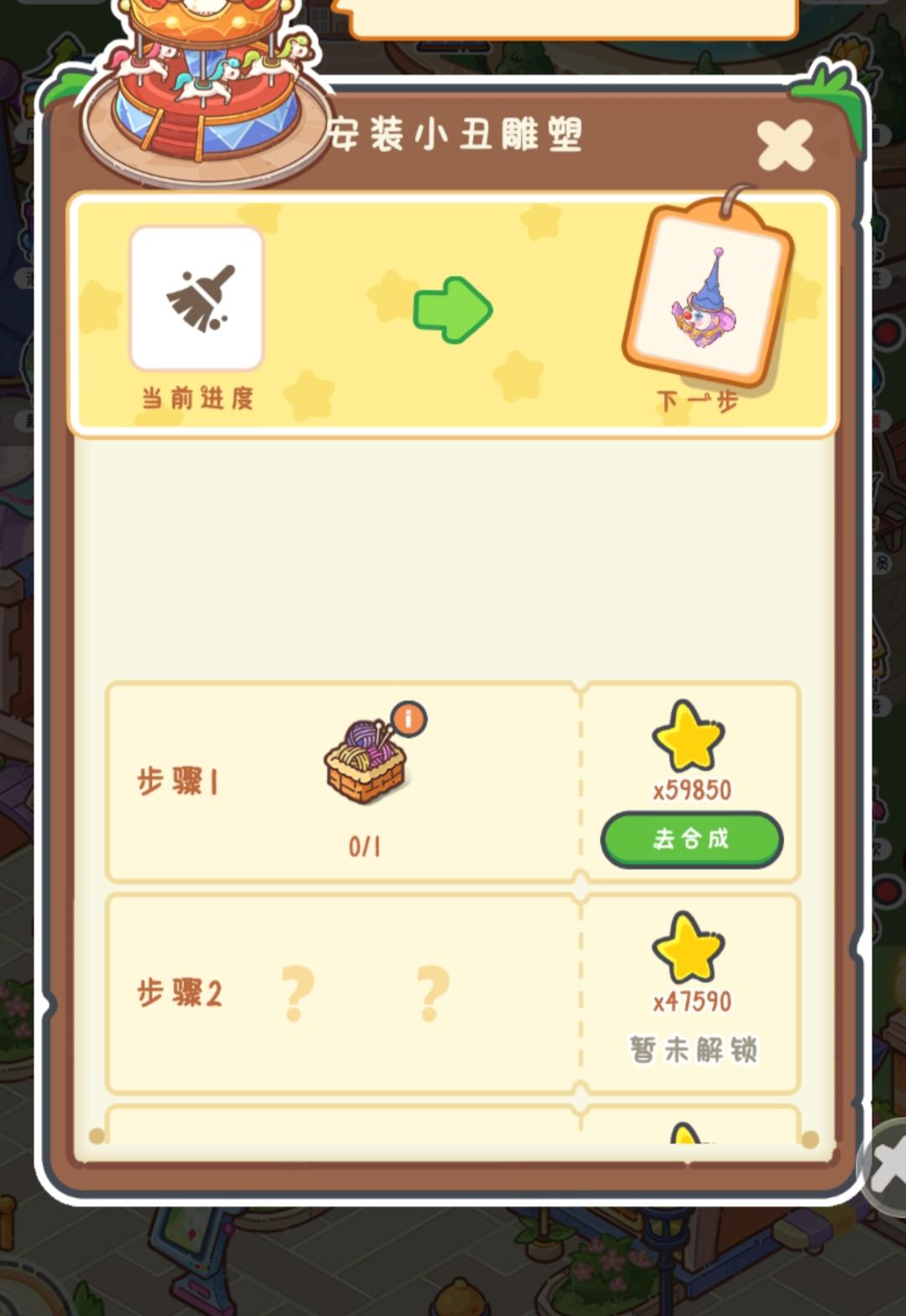
Task: Close the clown statue installation dialog
Action: 785,144
